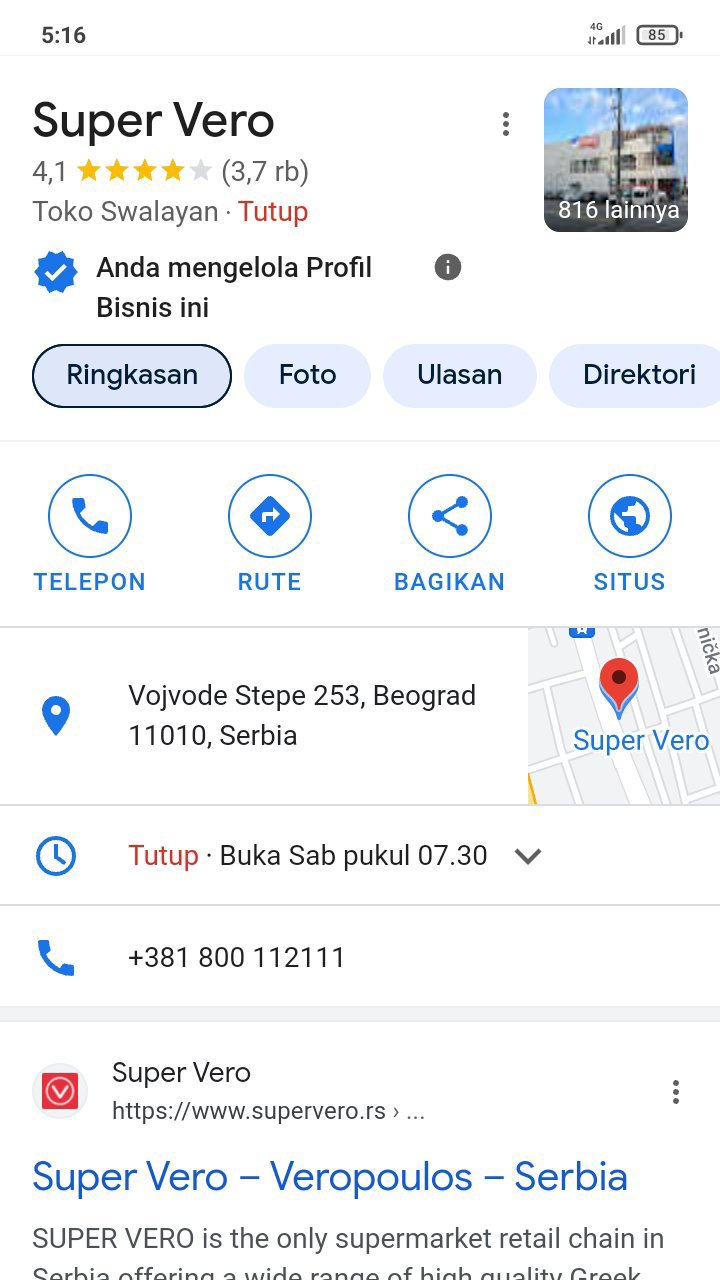Open the Vojvode Stepe 253 address row
Viewport: 720px width, 1280px height.
click(300, 715)
